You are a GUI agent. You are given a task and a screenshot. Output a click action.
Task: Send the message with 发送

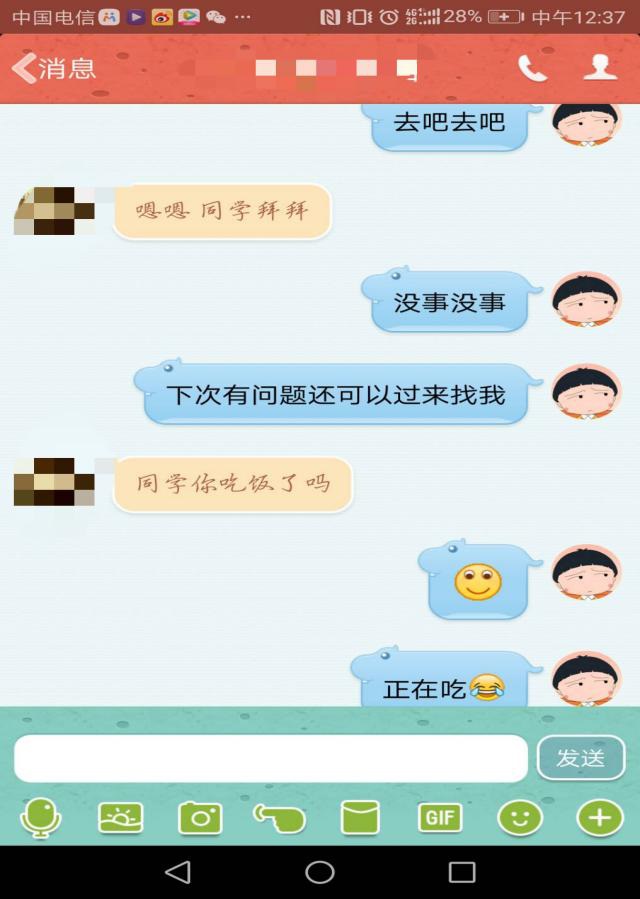pyautogui.click(x=581, y=758)
